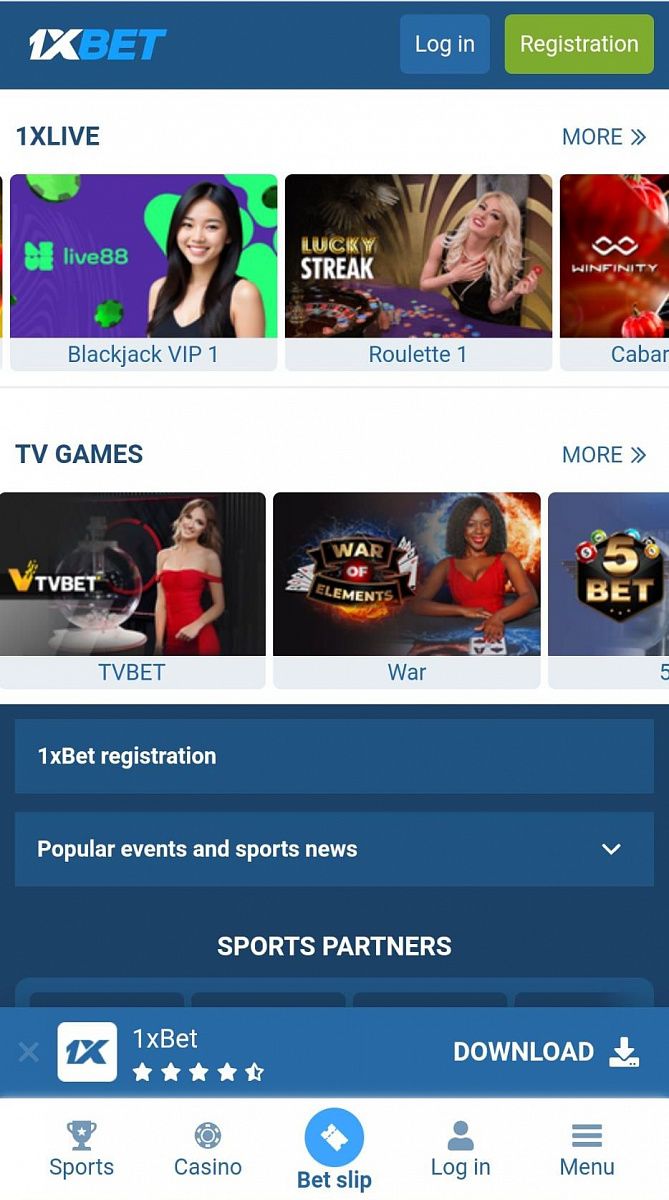Image resolution: width=669 pixels, height=1200 pixels.
Task: Open the 1xBet registration section
Action: 334,756
